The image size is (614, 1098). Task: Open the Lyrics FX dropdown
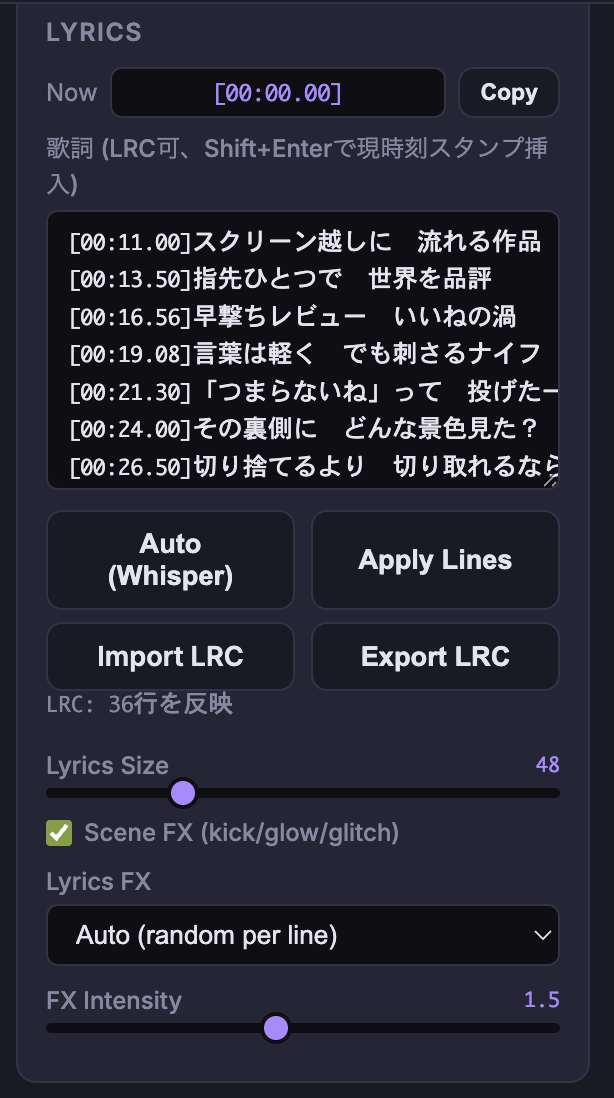pos(302,935)
